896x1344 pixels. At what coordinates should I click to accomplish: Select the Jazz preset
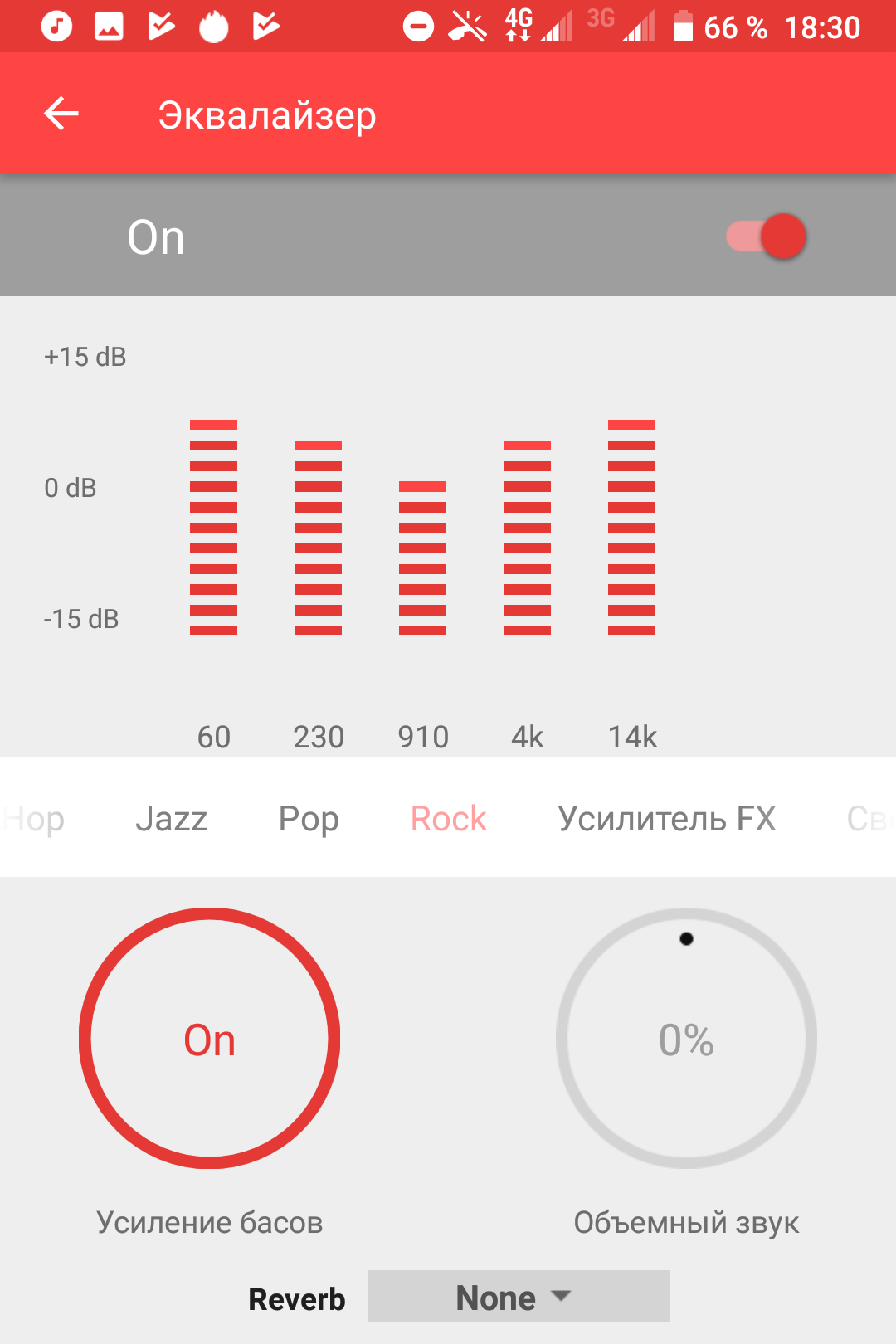171,819
